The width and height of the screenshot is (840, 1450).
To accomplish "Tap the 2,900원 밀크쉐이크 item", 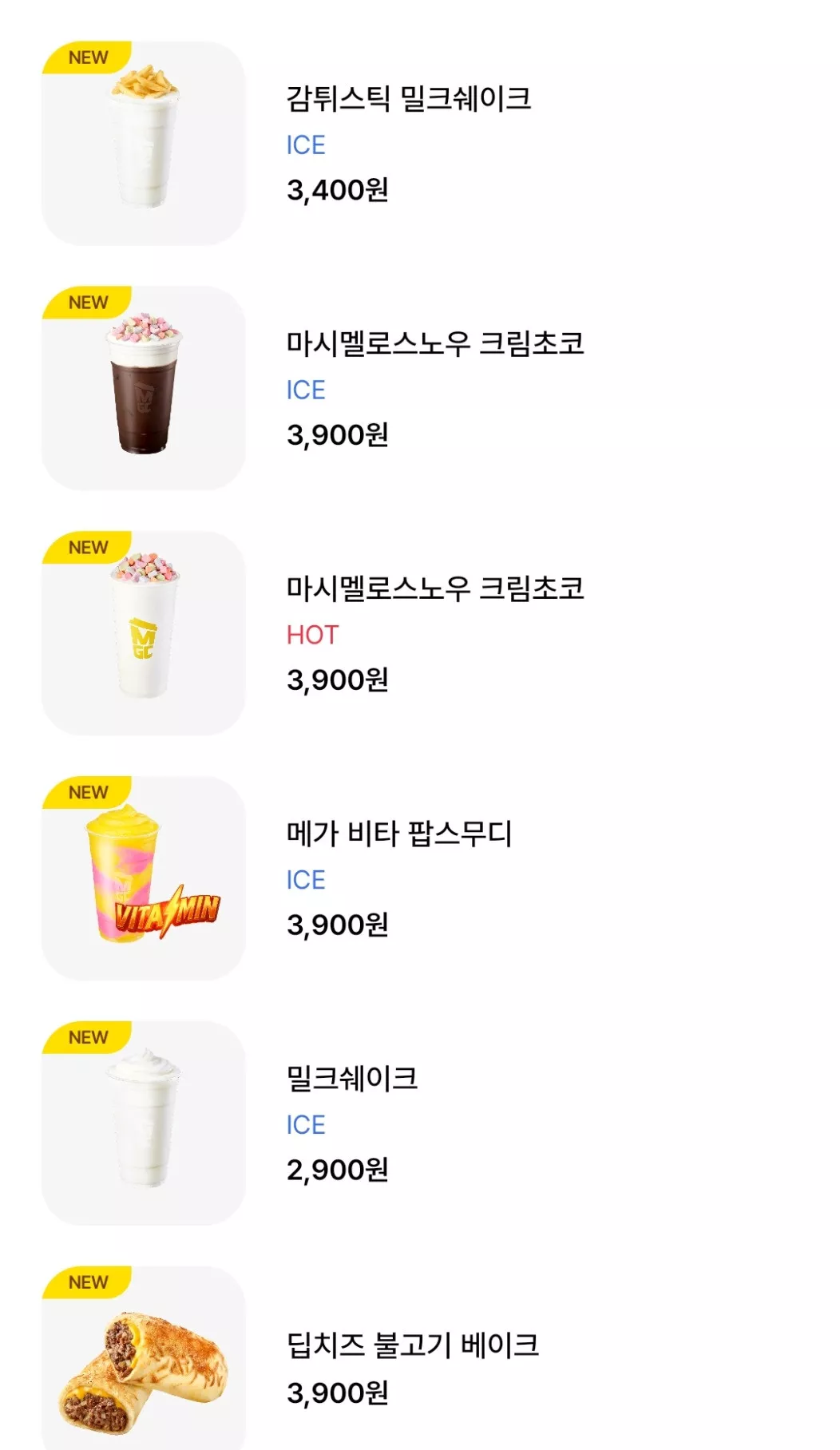I will 351,1080.
